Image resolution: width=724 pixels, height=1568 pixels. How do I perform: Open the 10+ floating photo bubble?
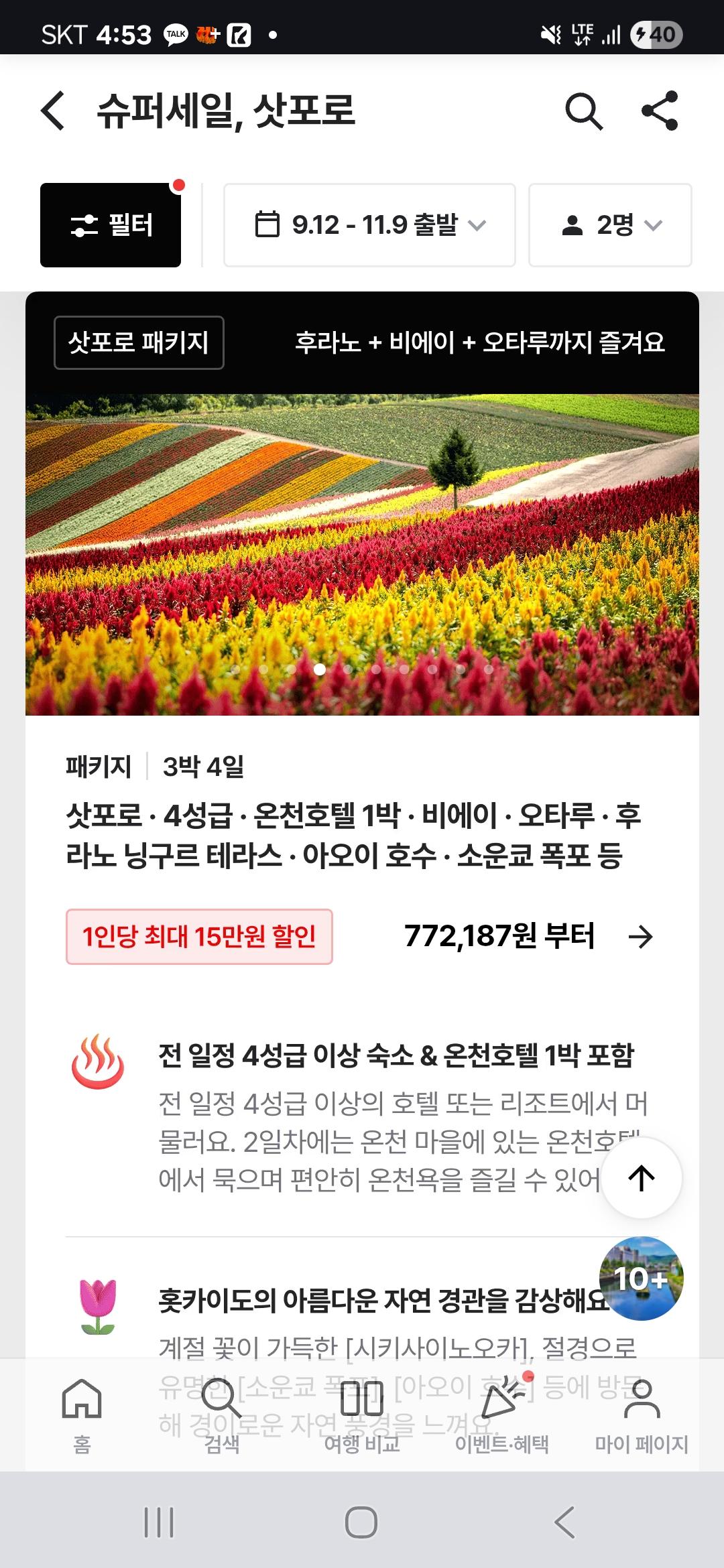click(x=642, y=1278)
